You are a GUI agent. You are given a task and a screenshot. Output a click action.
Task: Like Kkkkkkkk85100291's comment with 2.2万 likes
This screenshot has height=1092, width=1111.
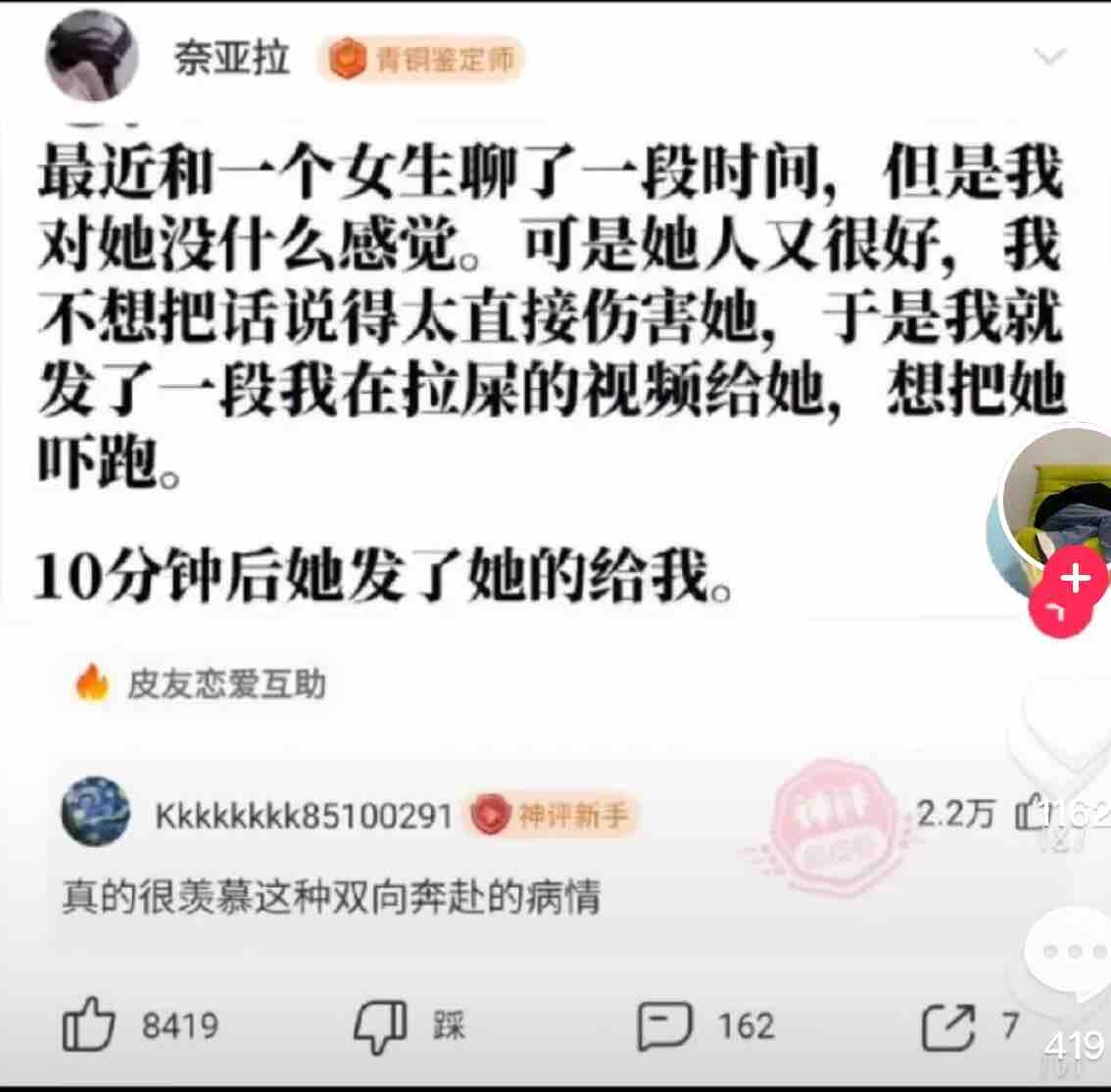1029,813
